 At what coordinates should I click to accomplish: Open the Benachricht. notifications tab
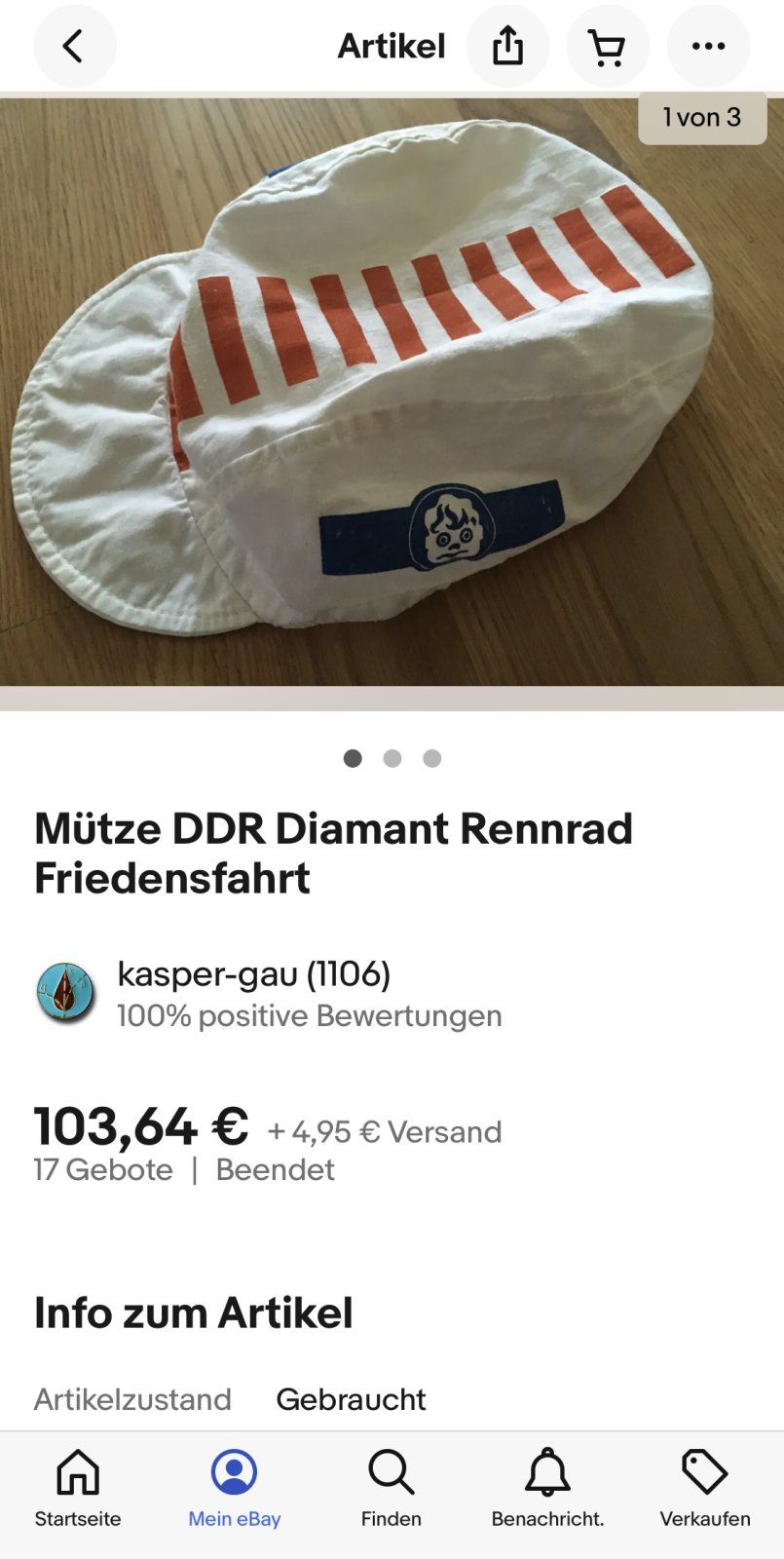pyautogui.click(x=547, y=1486)
